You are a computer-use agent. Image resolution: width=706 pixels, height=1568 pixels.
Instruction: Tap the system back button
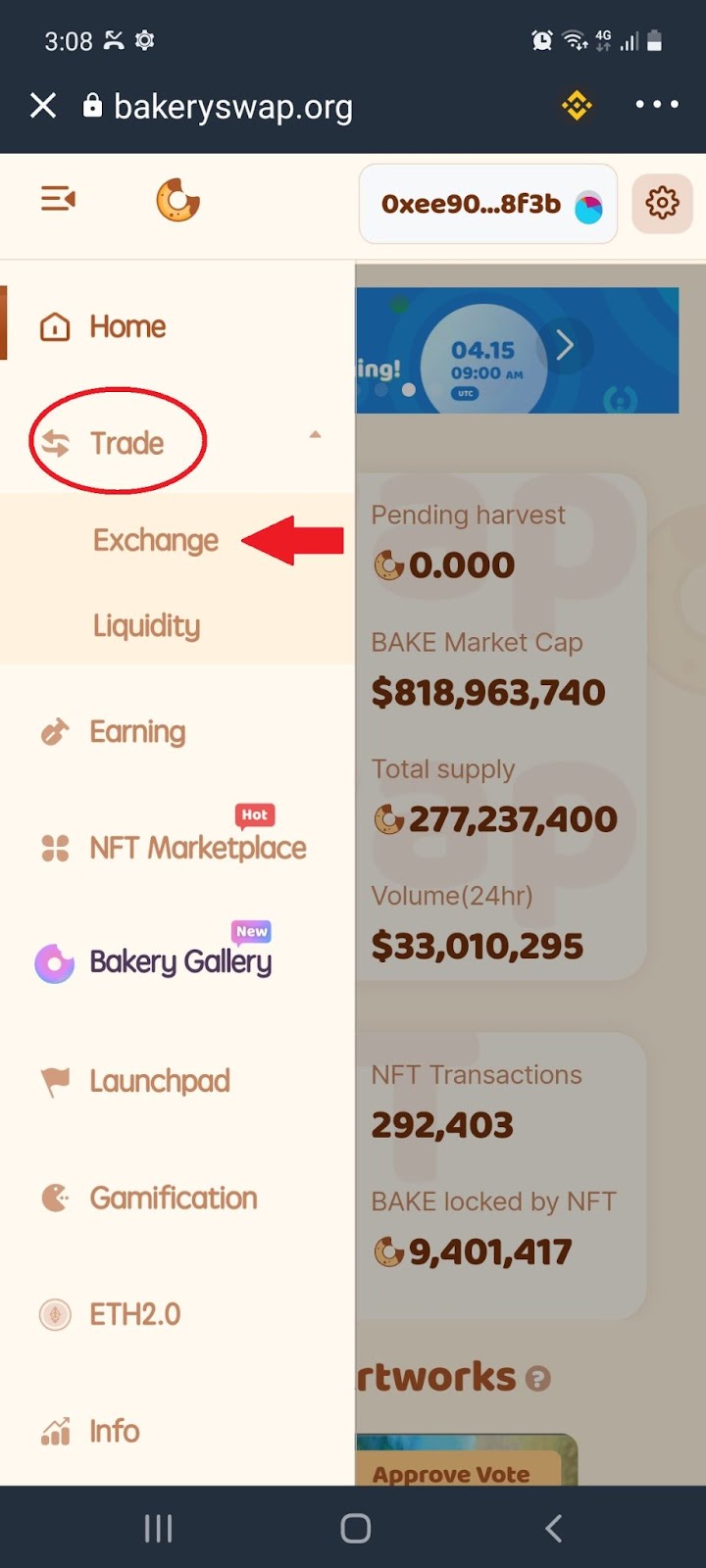coord(554,1528)
